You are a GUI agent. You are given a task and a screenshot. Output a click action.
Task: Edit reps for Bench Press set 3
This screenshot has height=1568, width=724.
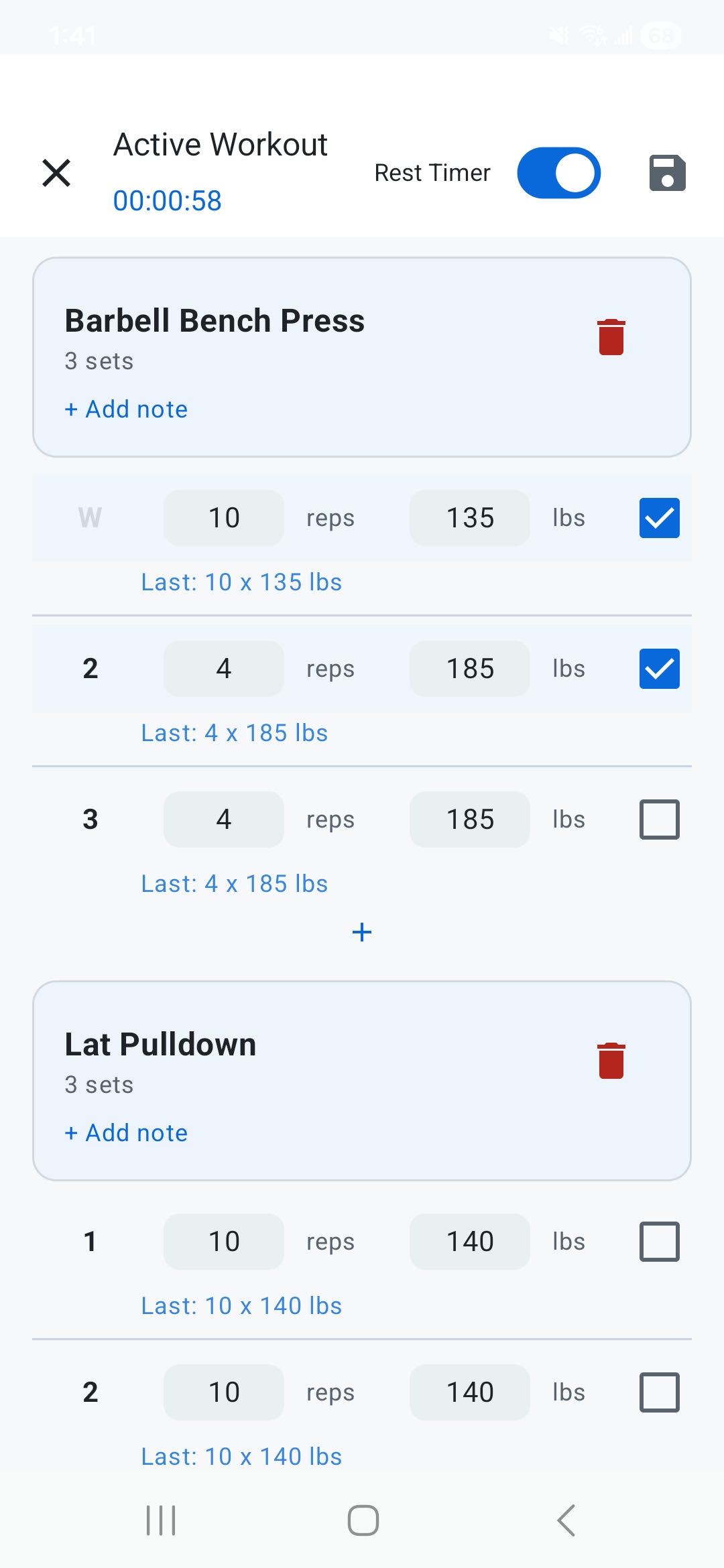(x=223, y=818)
